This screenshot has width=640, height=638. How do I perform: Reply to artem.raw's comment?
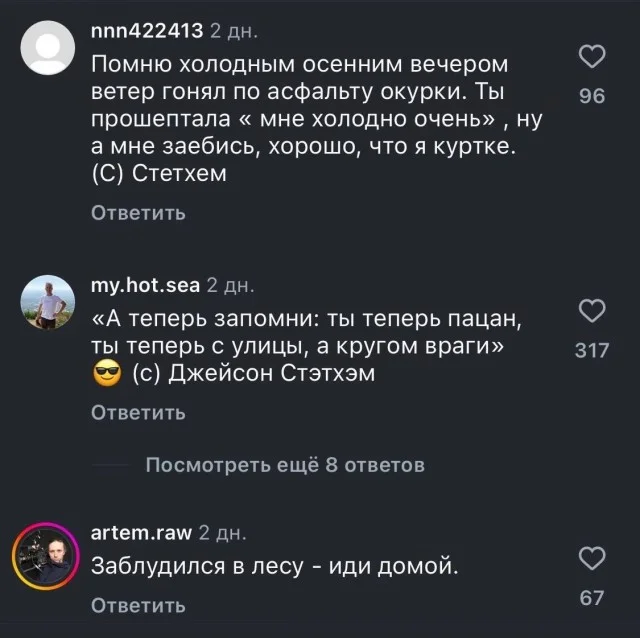tap(138, 605)
